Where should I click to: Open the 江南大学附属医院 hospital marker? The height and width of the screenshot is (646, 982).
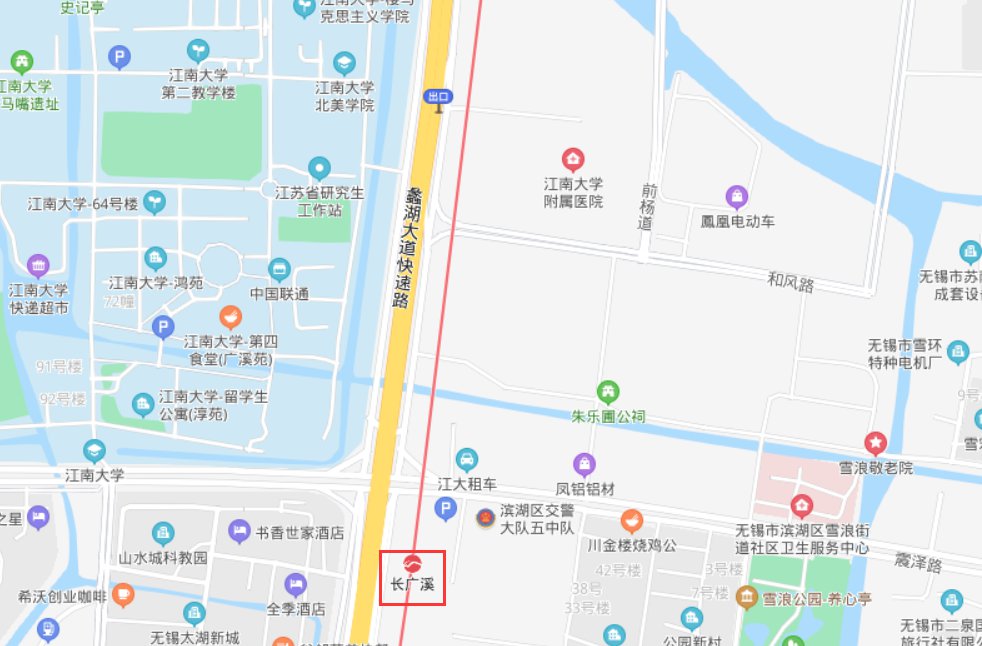click(573, 159)
